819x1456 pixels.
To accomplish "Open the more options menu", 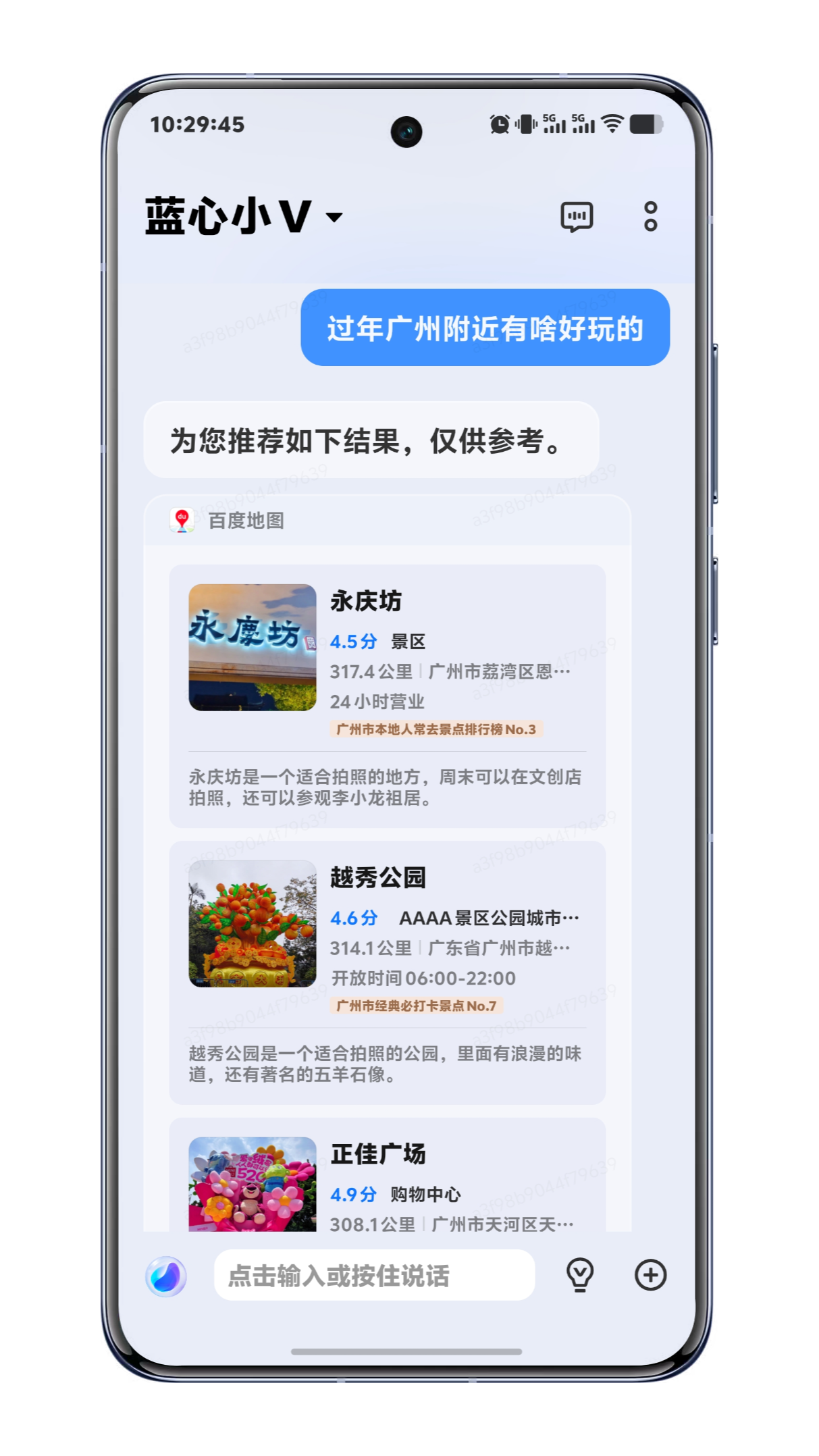I will tap(650, 217).
